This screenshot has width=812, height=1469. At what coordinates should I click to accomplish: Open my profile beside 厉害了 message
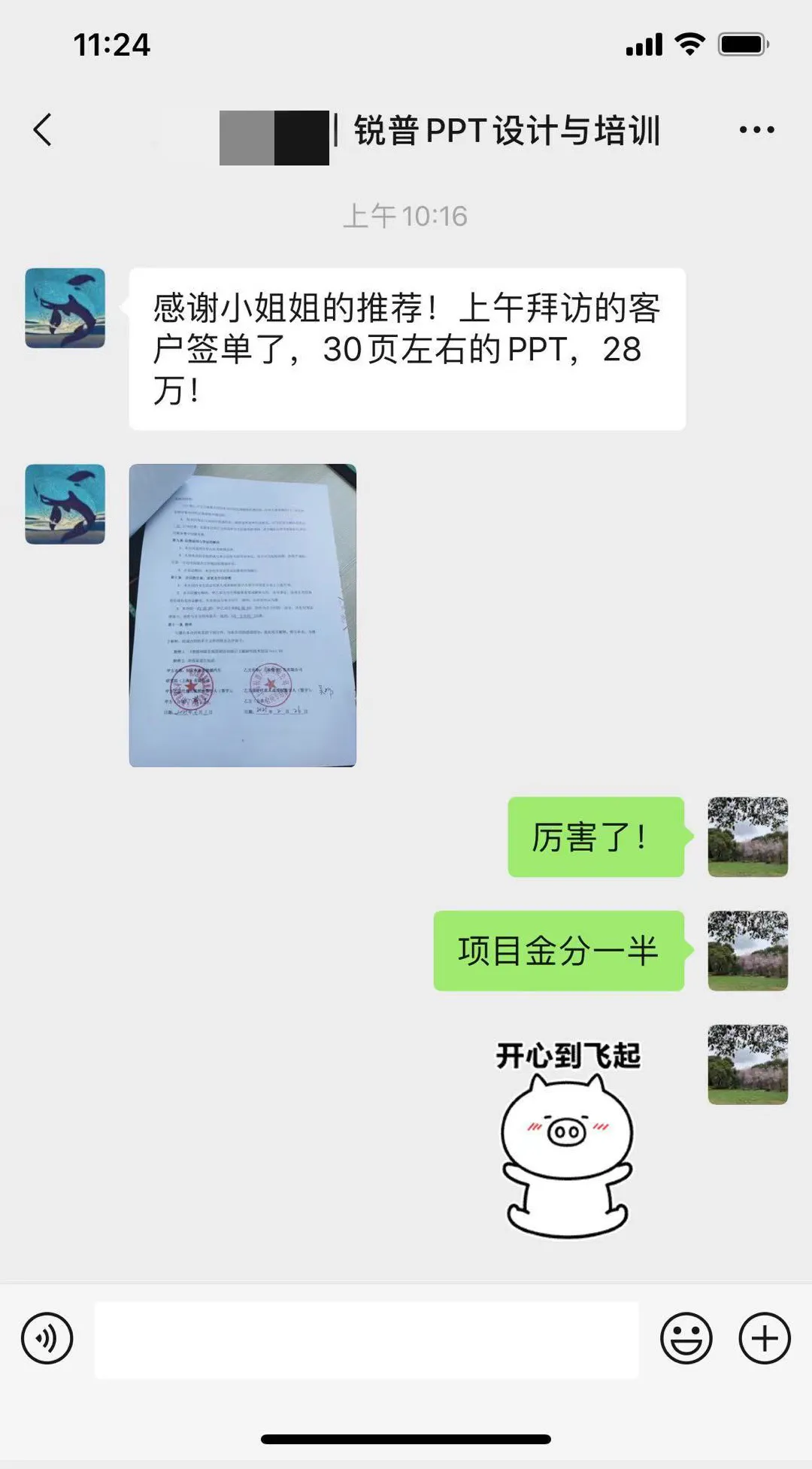[x=747, y=837]
